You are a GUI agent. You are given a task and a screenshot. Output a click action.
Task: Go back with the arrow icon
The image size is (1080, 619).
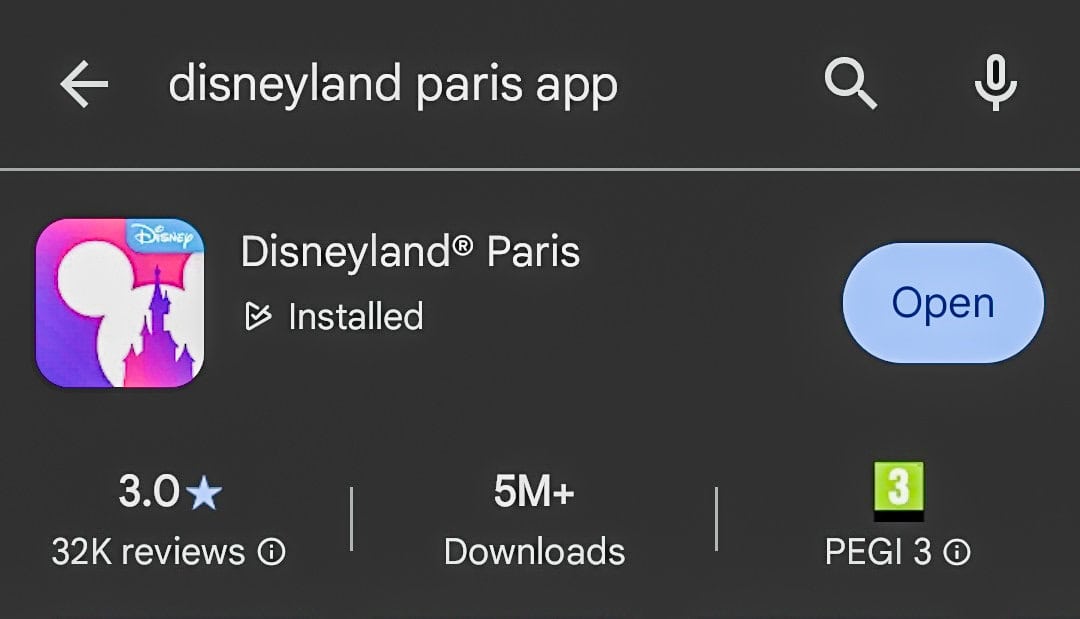(x=84, y=86)
